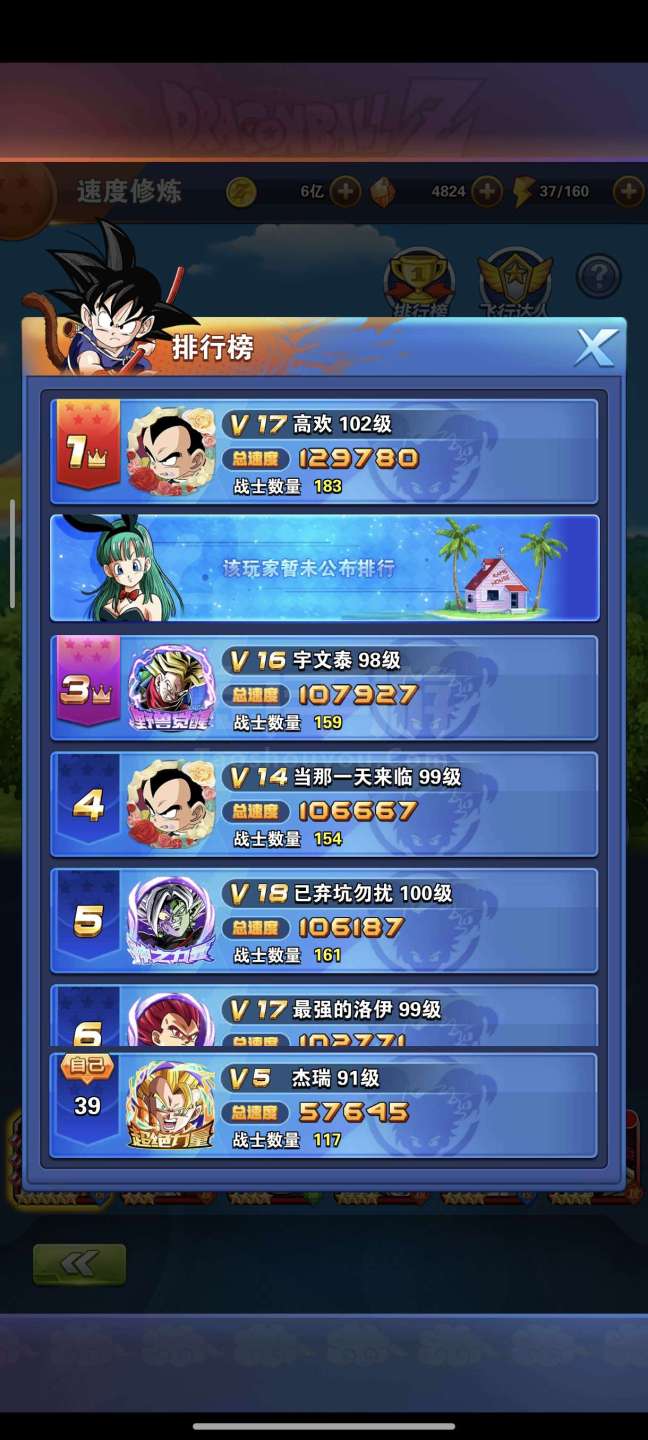
Task: Refill energy next to 37/160
Action: coord(628,191)
